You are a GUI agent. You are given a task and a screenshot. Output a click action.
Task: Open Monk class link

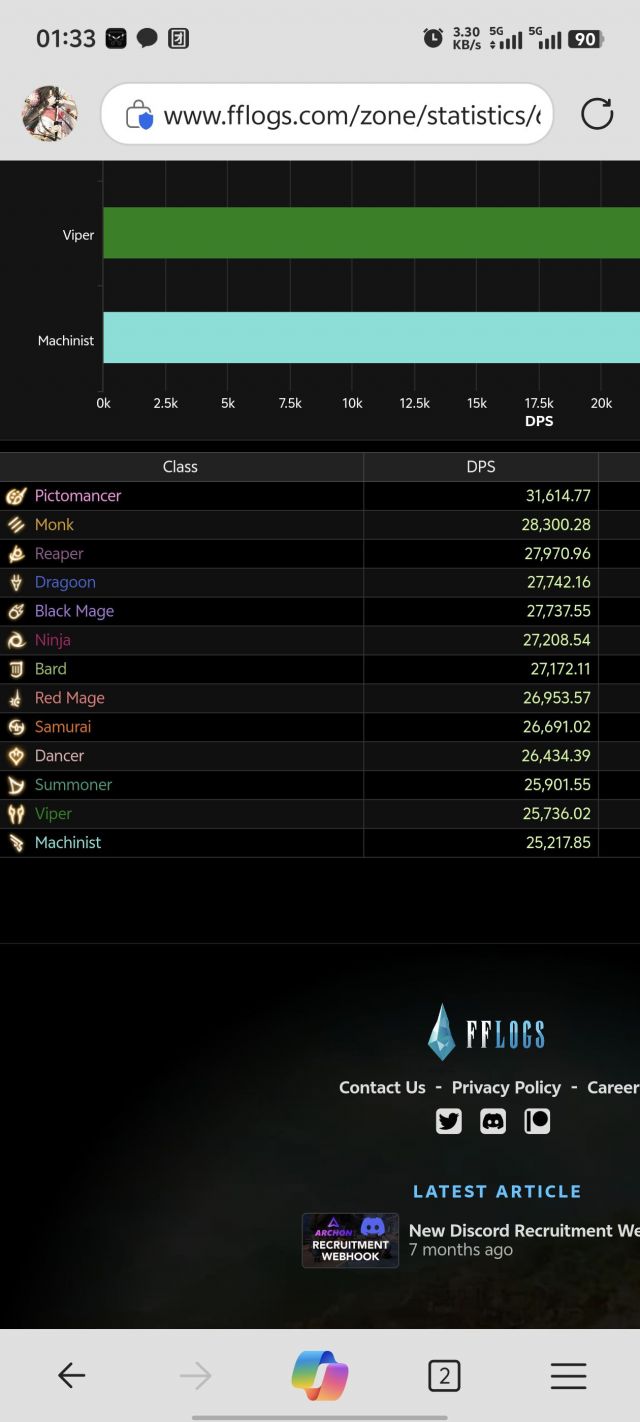(54, 525)
